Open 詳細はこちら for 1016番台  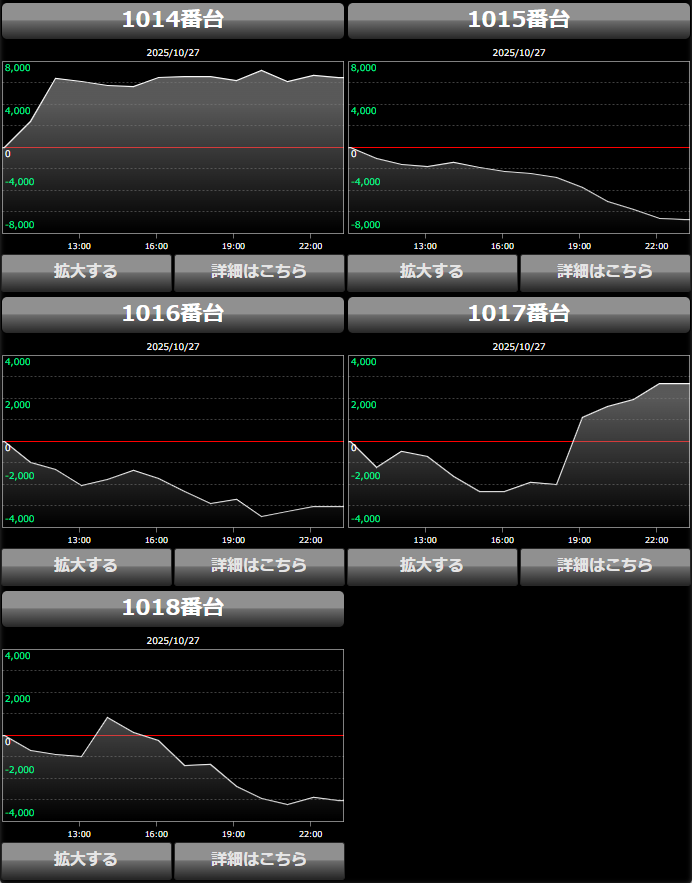click(x=259, y=565)
